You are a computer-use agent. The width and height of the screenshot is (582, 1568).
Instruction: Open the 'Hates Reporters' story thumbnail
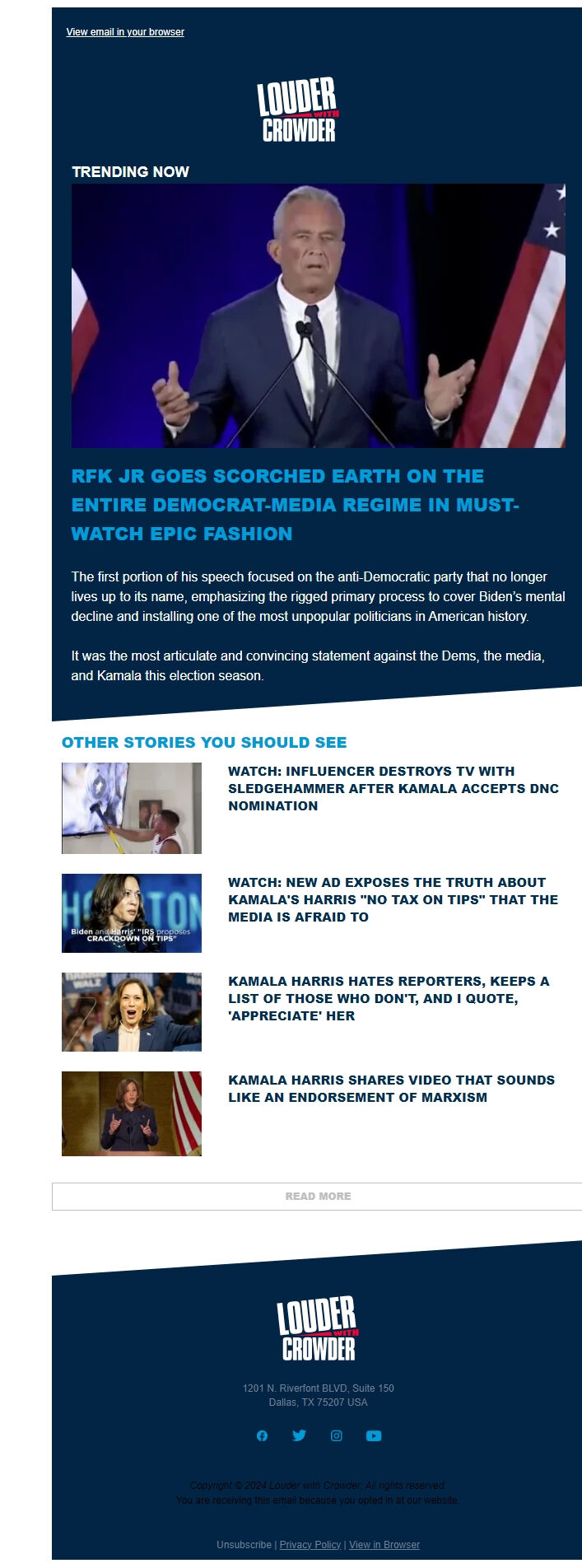[132, 1012]
